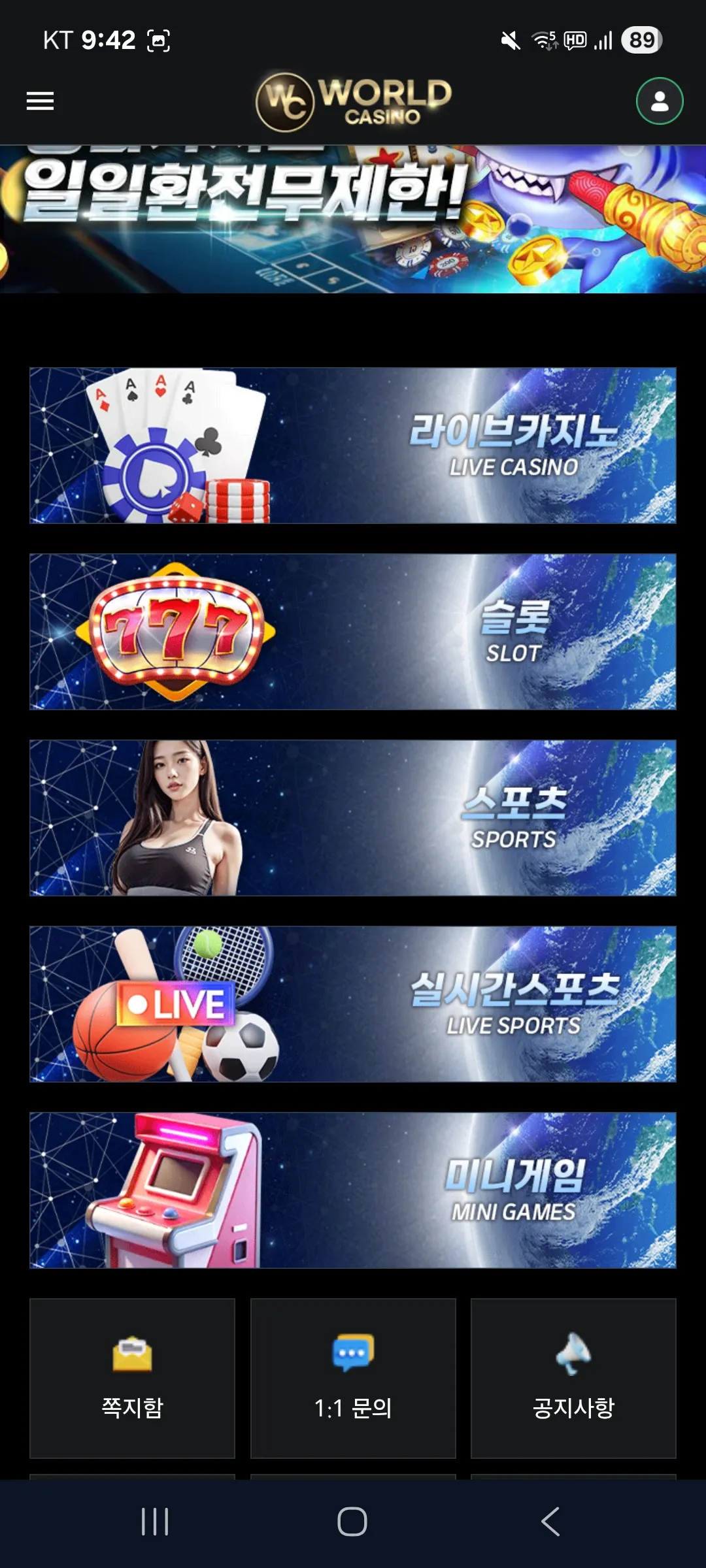Open 미니게임 Mini Games
The height and width of the screenshot is (1568, 706).
point(353,1190)
